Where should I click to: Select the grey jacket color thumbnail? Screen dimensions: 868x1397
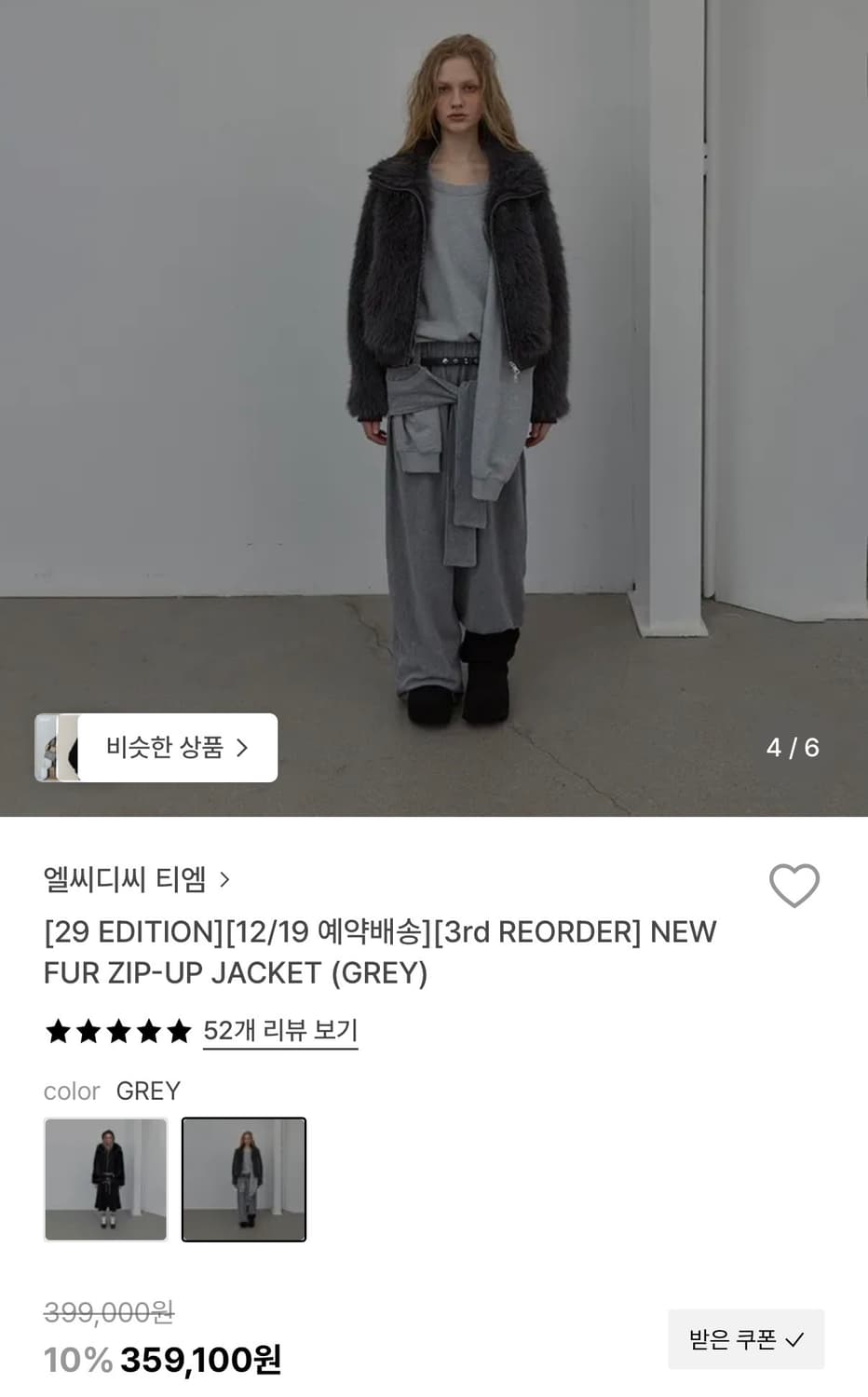click(243, 1179)
